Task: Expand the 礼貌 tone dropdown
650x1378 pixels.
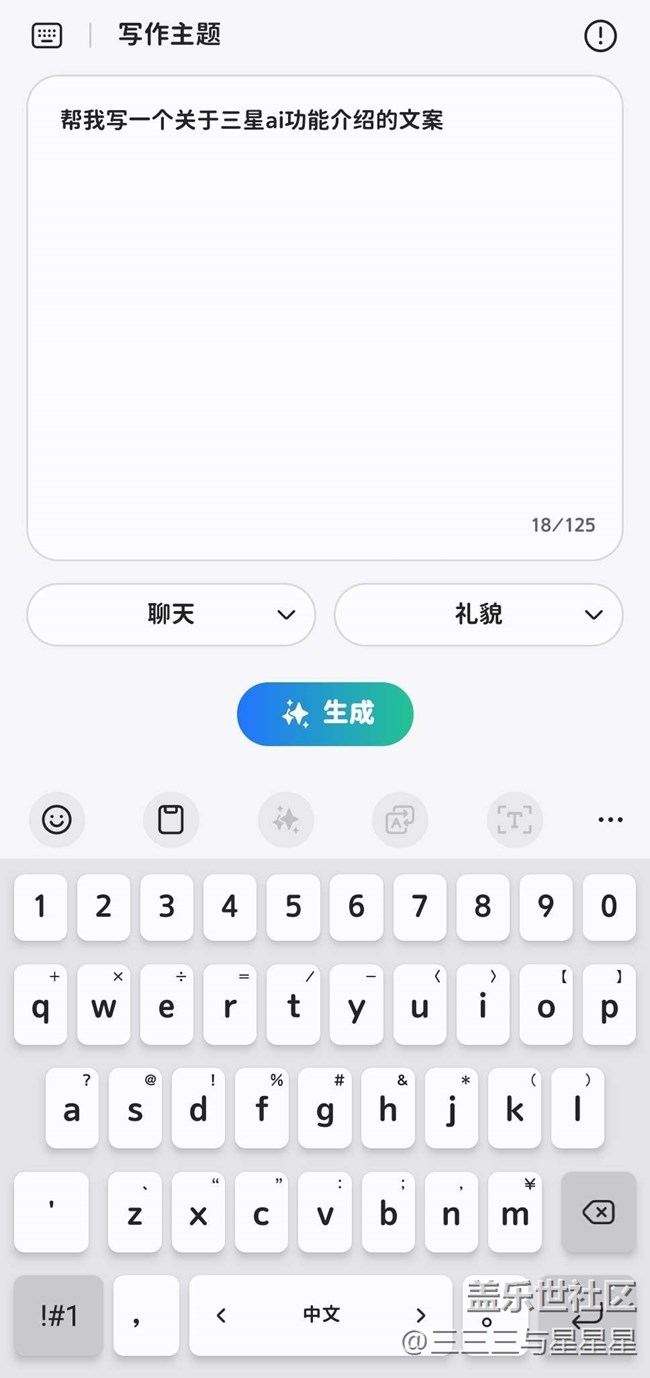Action: click(478, 614)
